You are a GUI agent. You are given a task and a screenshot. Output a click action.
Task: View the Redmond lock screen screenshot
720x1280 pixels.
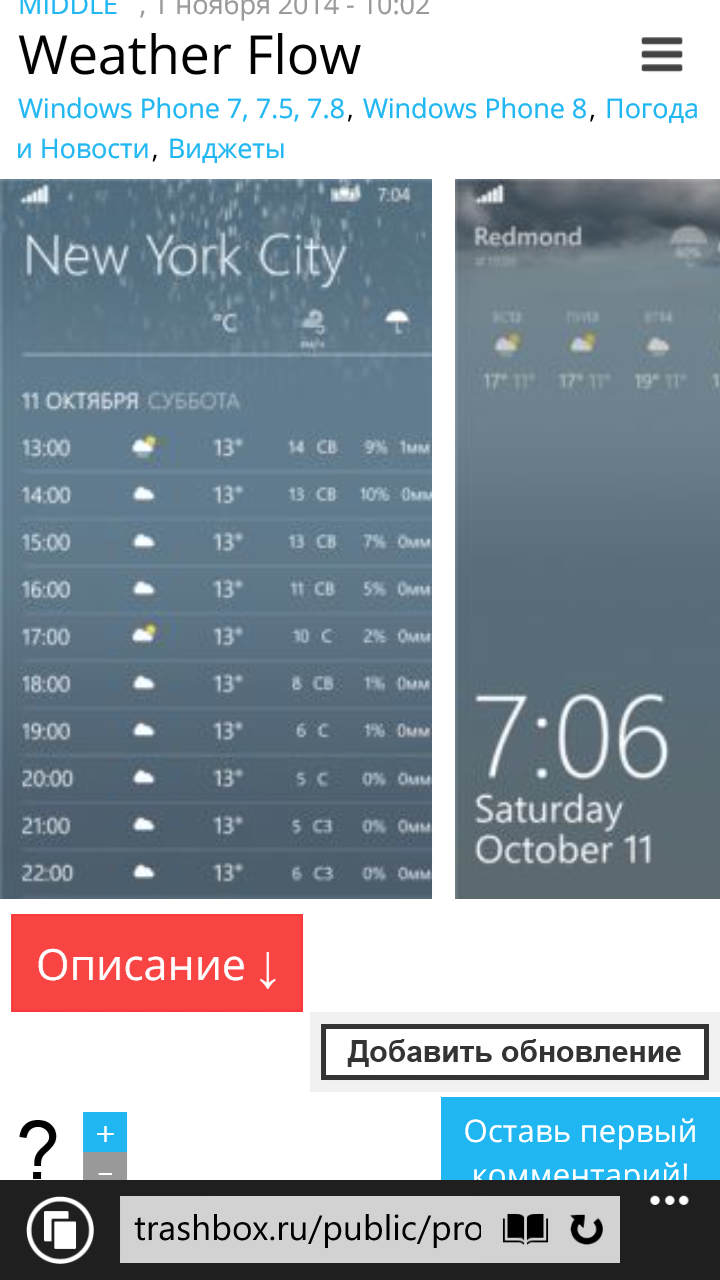click(587, 539)
